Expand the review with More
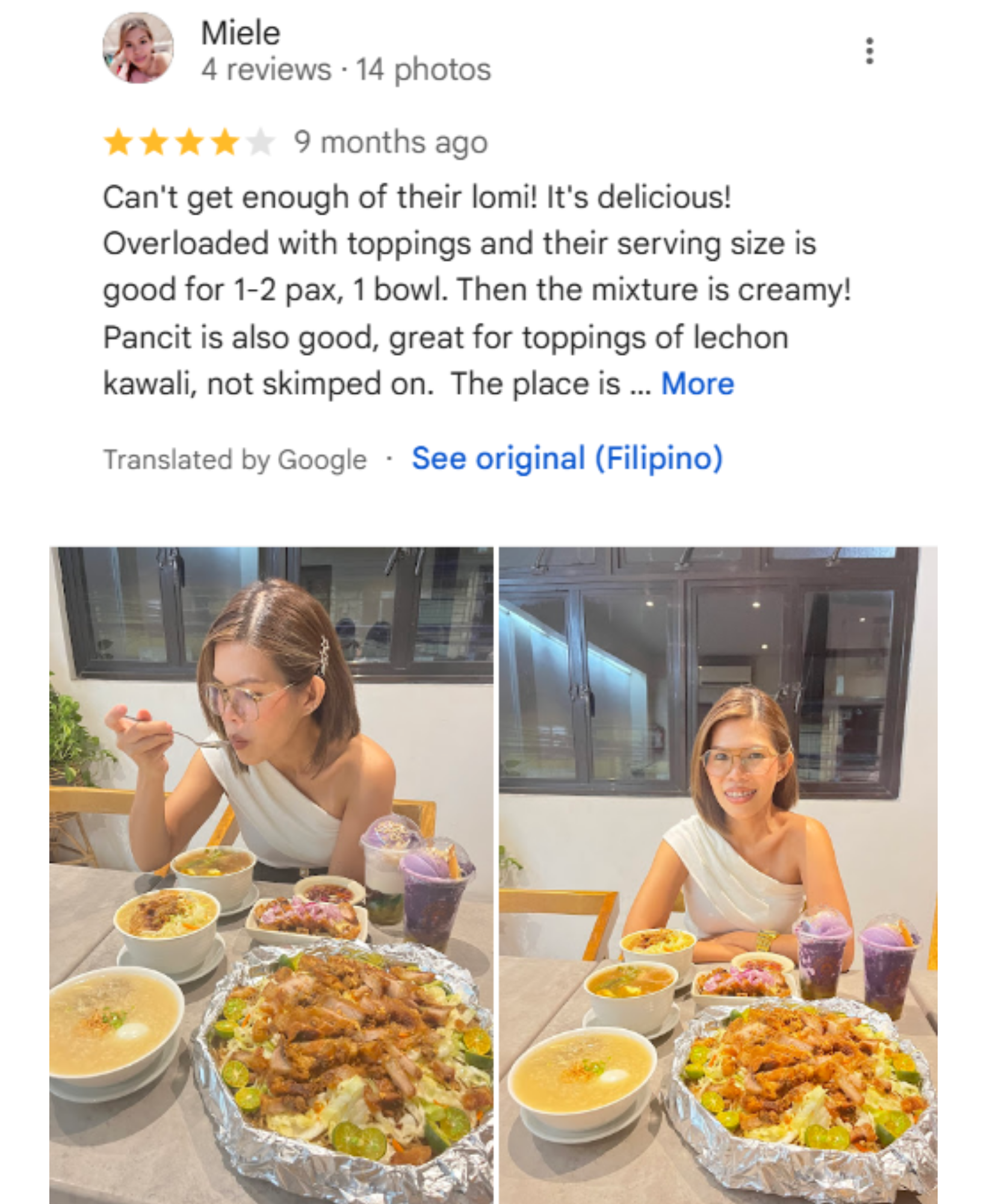This screenshot has height=1204, width=987. tap(698, 383)
